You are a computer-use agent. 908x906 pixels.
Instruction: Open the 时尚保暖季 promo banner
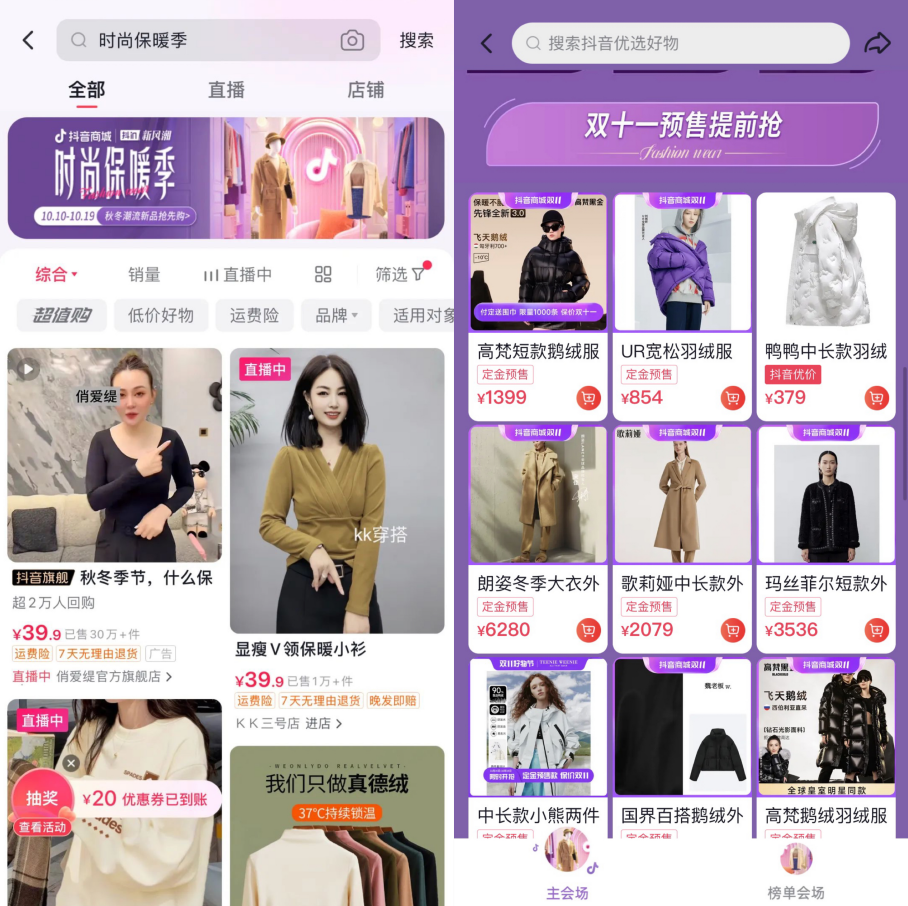pyautogui.click(x=226, y=177)
